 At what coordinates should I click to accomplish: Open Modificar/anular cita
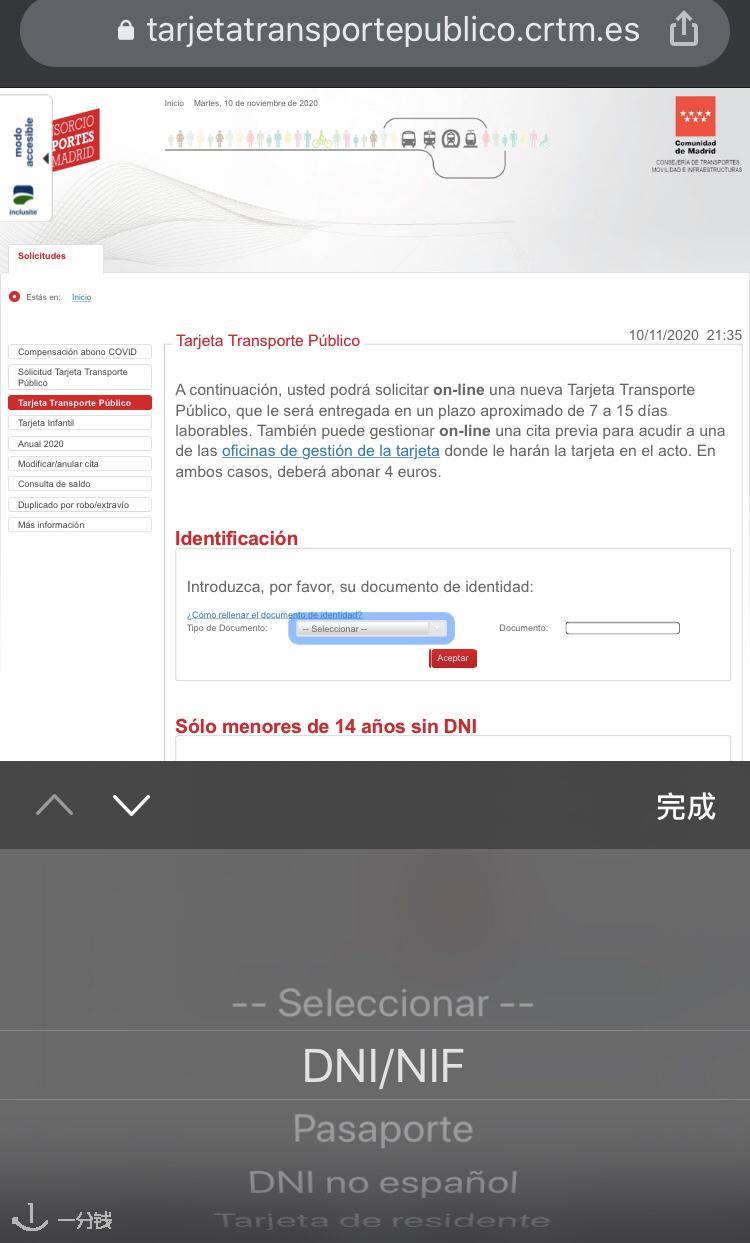pyautogui.click(x=80, y=464)
